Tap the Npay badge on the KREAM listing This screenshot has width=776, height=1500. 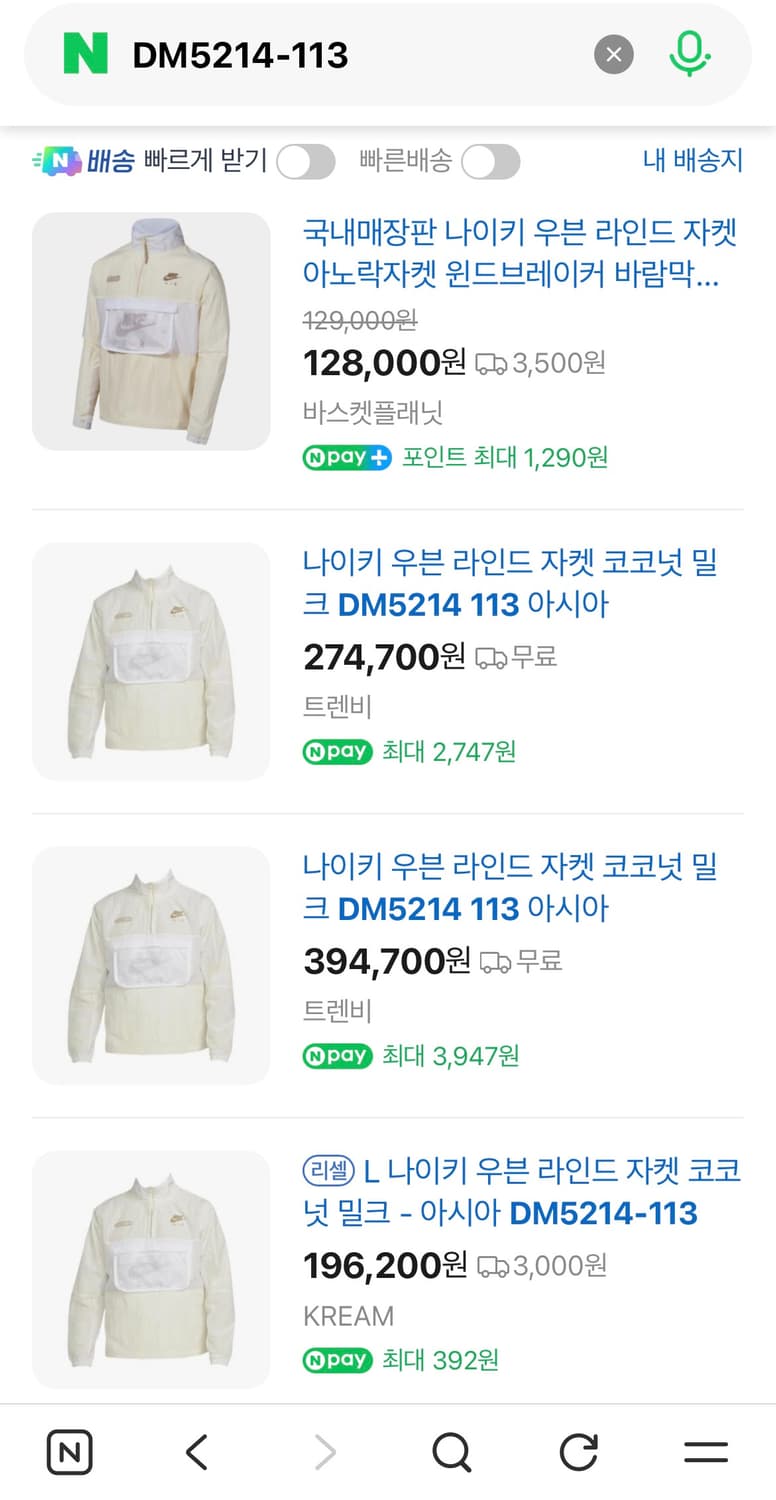click(x=336, y=1360)
